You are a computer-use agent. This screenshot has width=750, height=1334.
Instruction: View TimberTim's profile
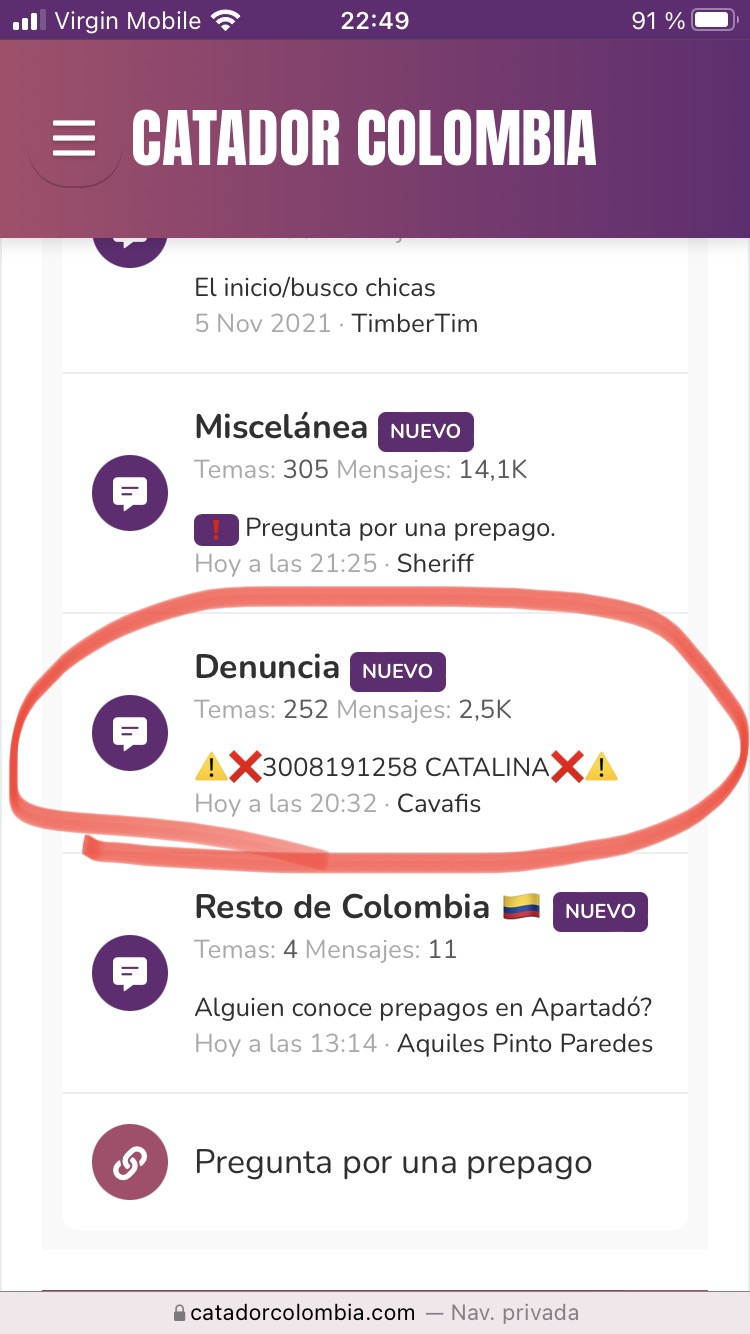point(414,324)
